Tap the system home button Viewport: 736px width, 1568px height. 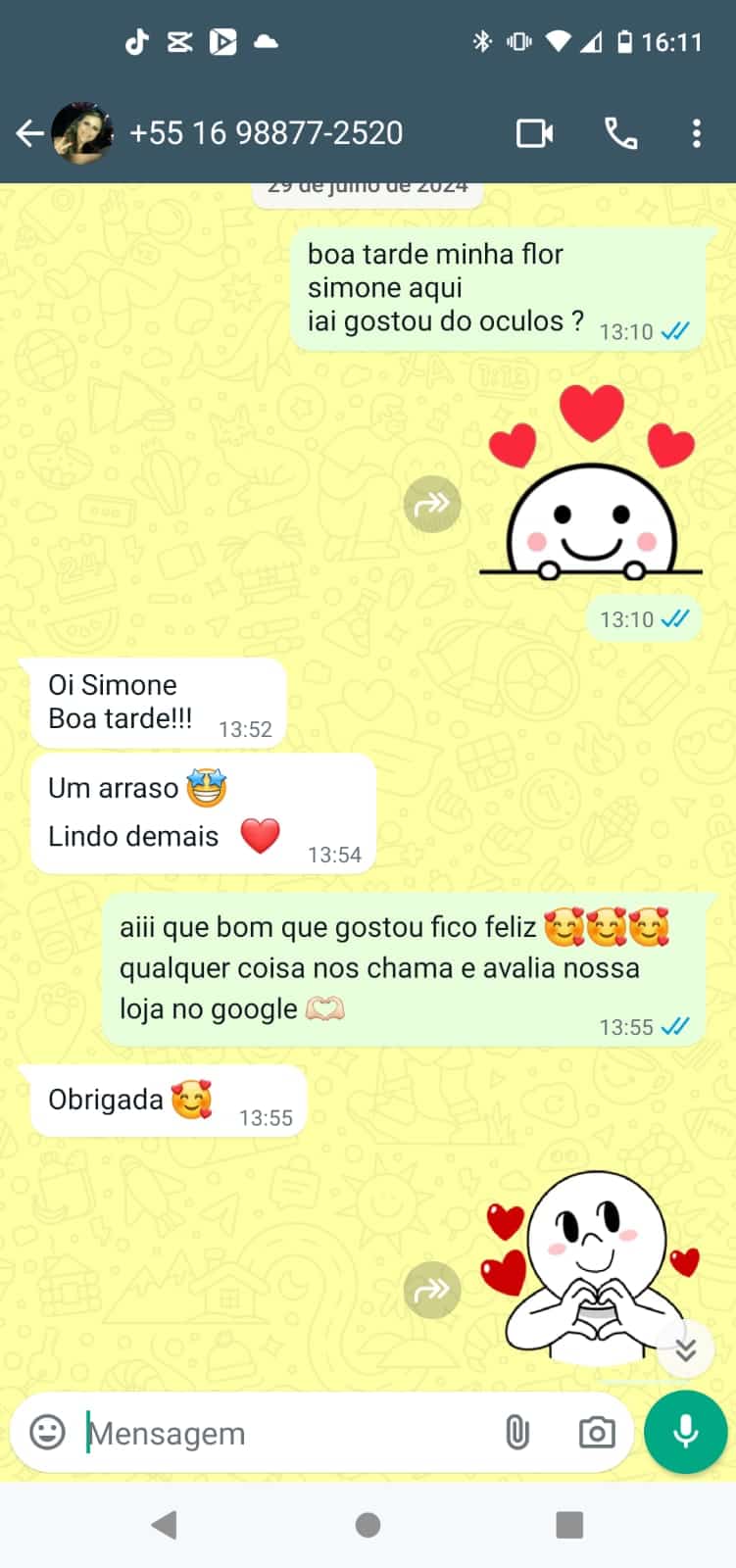tap(368, 1525)
